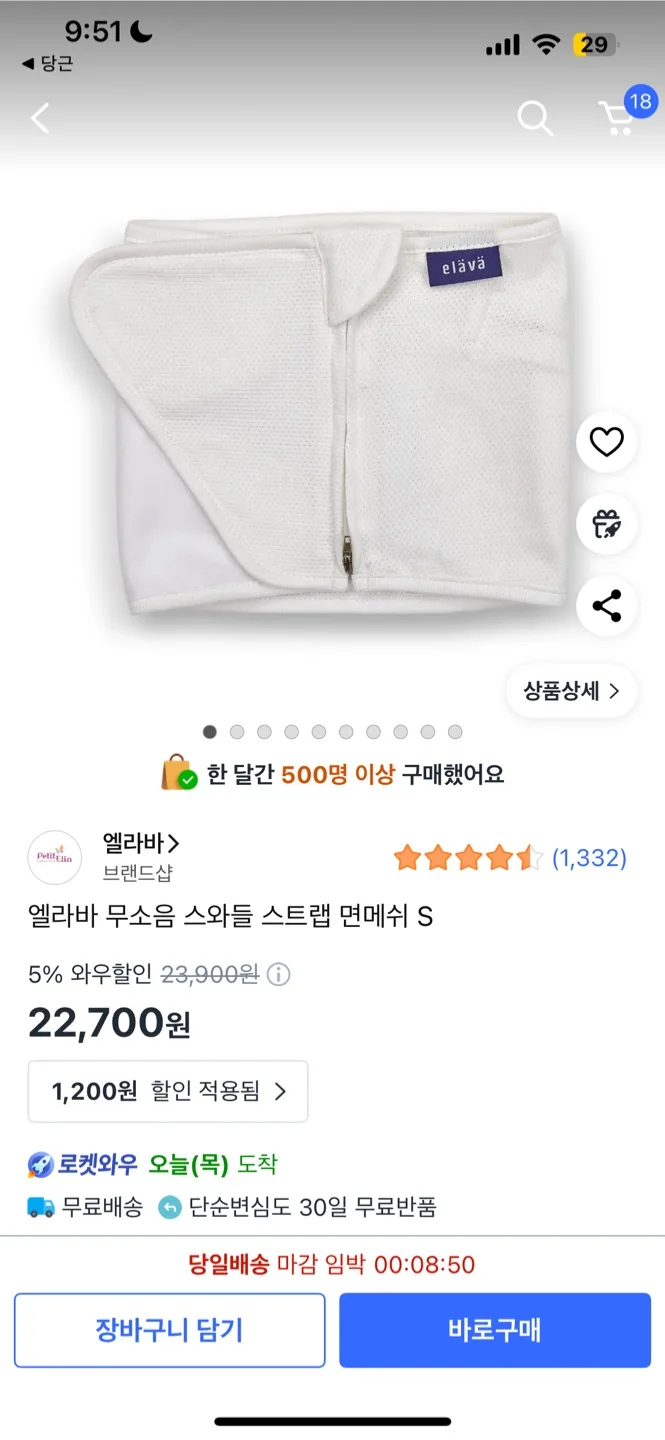Add product to wishlist with heart icon
Screen dimensions: 665x1440
coord(606,442)
